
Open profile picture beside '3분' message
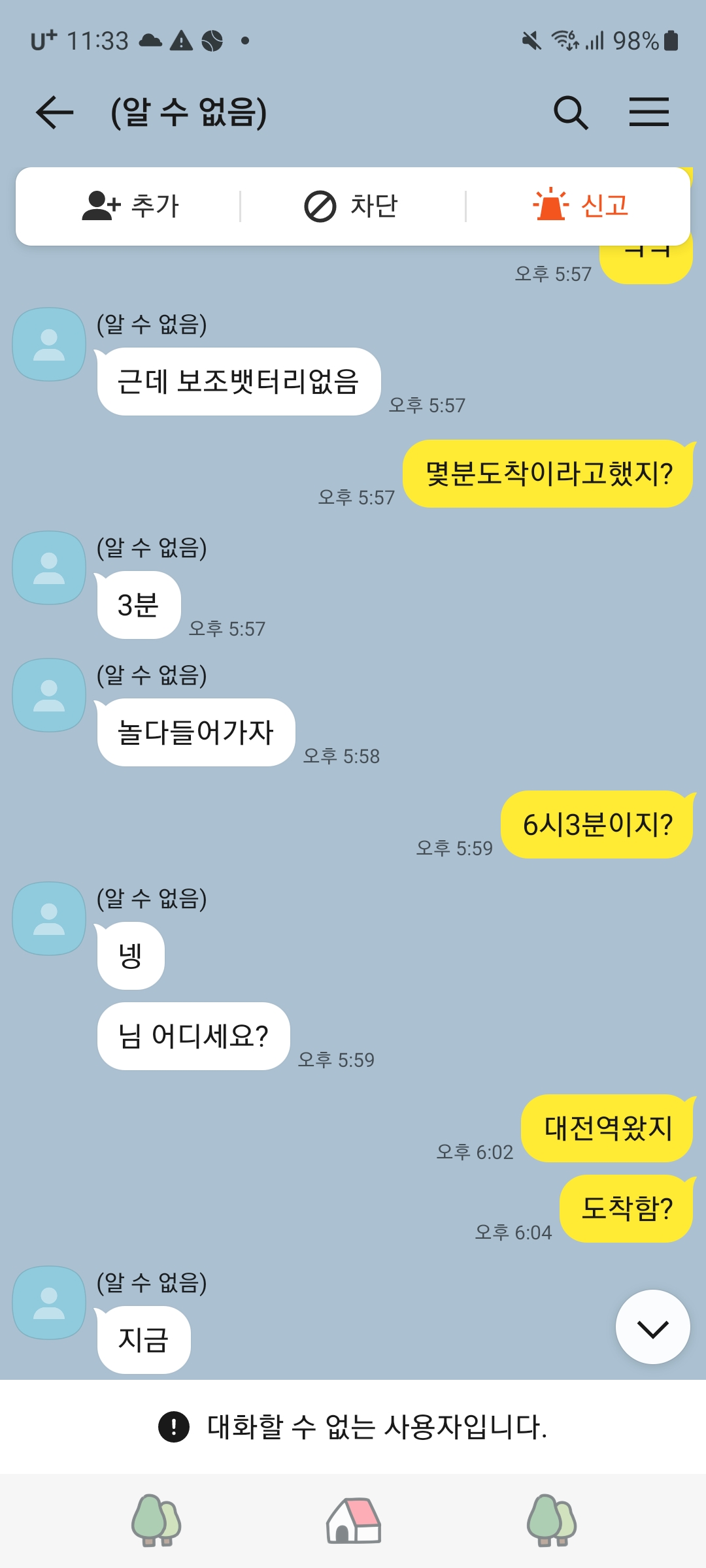[50, 568]
